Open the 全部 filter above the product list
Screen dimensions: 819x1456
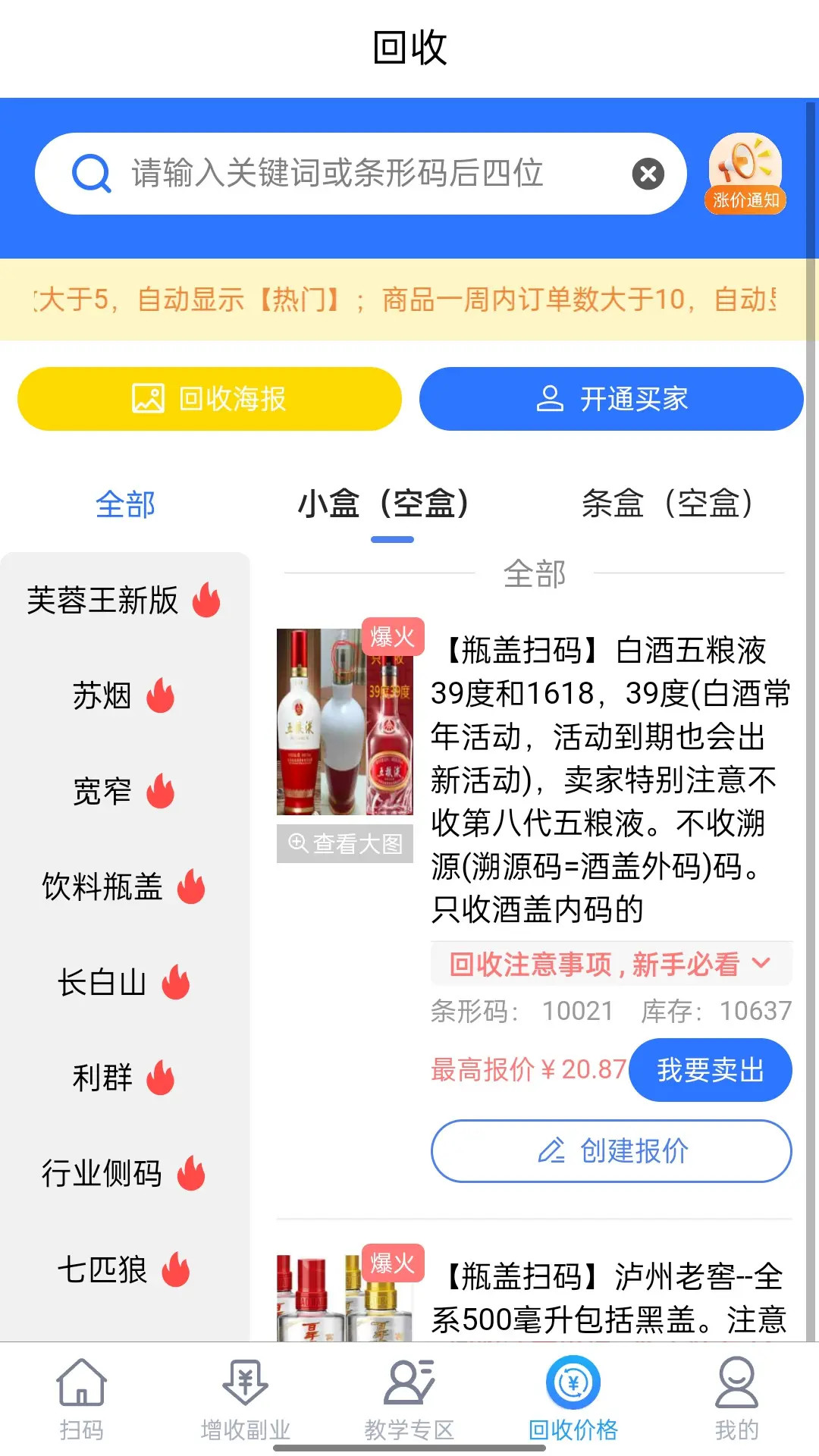(x=535, y=575)
